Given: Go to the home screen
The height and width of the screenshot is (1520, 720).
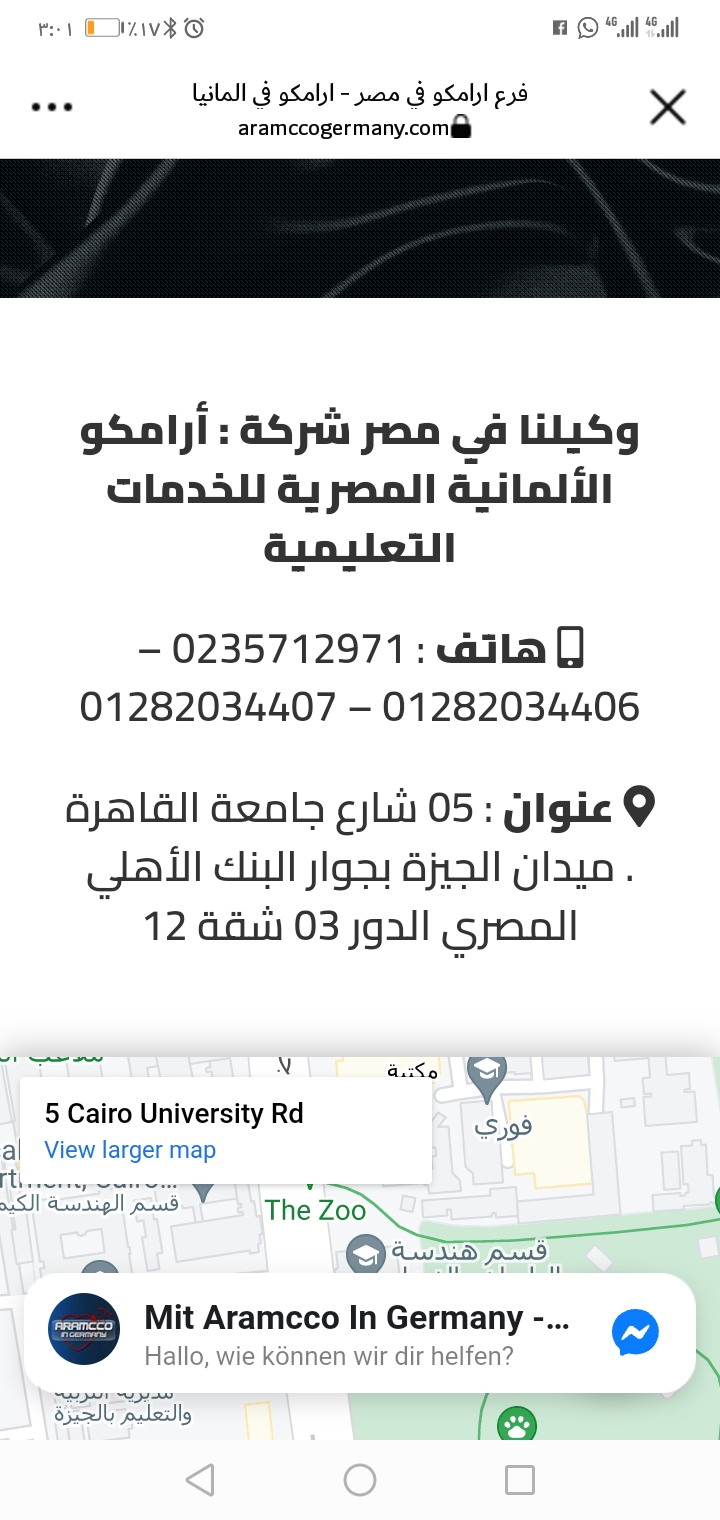Looking at the screenshot, I should click(360, 1479).
